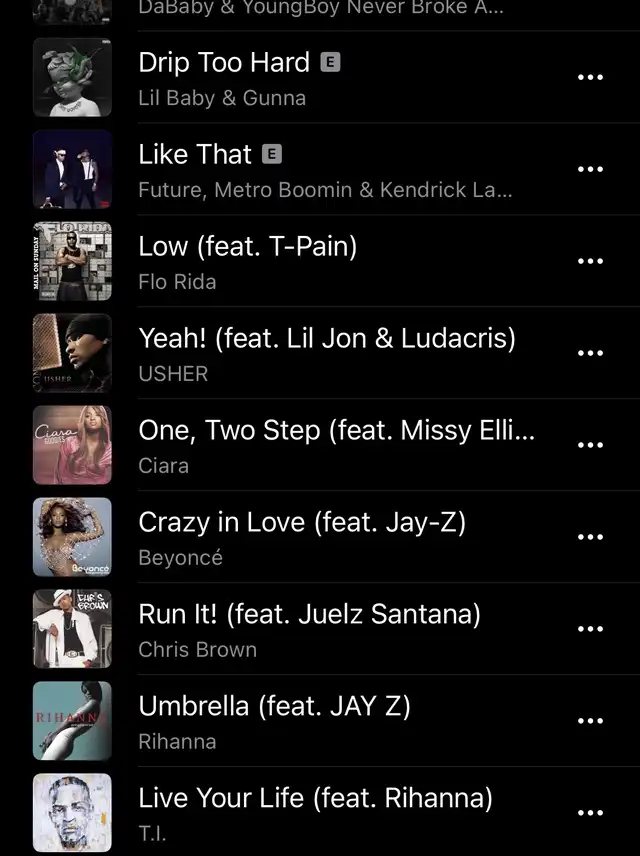Screen dimensions: 640x856
Task: Open more options for Run It!
Action: tap(591, 629)
